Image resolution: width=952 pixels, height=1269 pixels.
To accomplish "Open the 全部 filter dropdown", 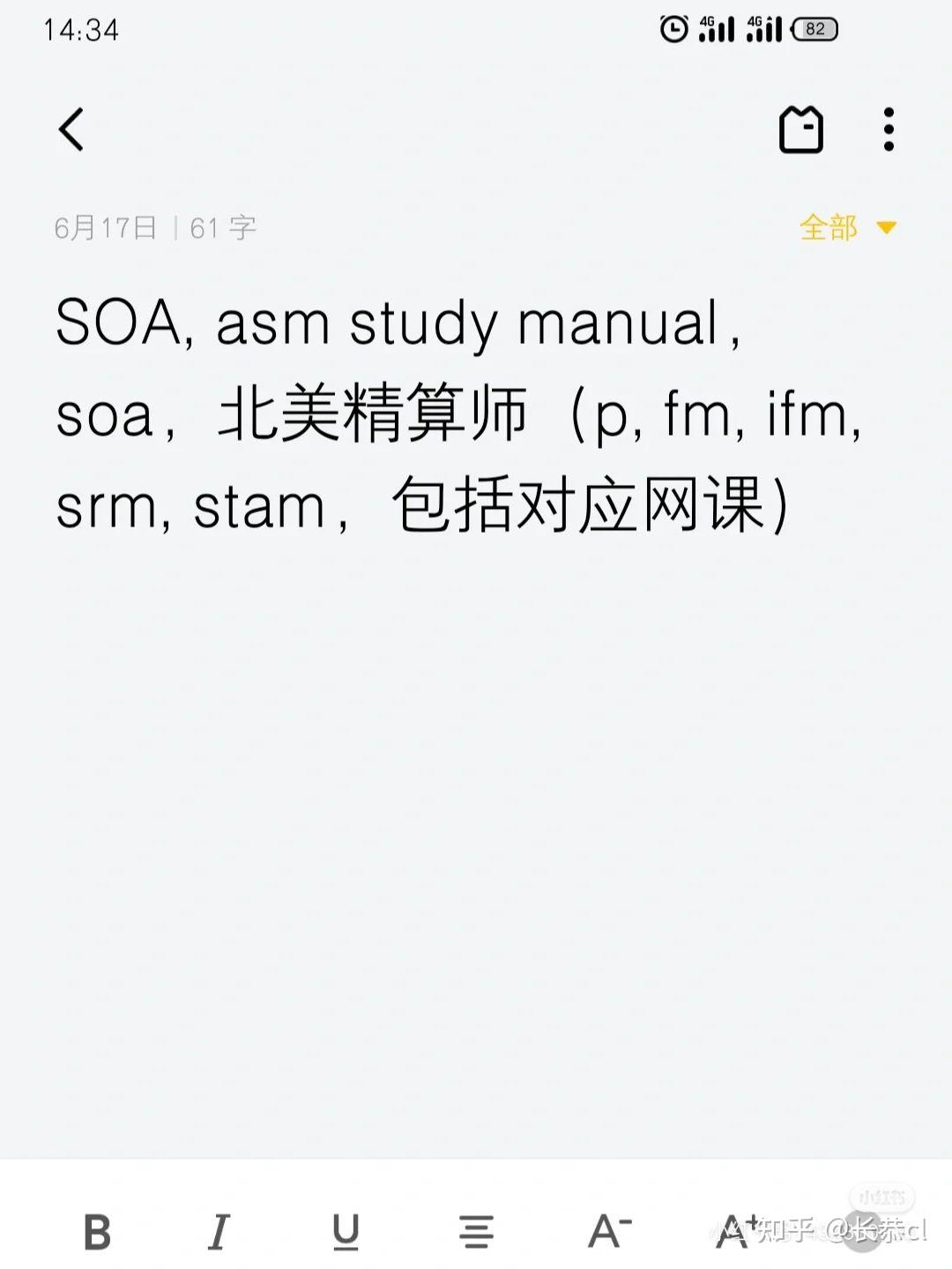I will [x=829, y=228].
